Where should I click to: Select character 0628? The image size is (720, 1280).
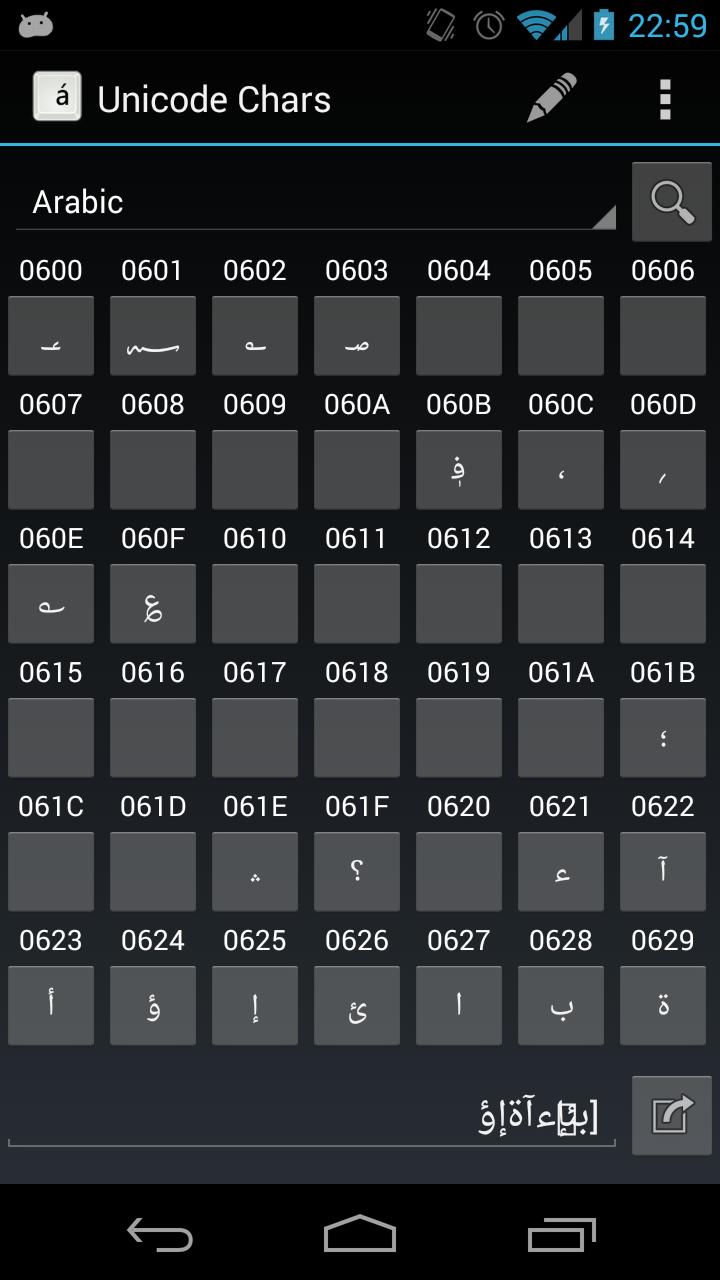coord(561,1006)
